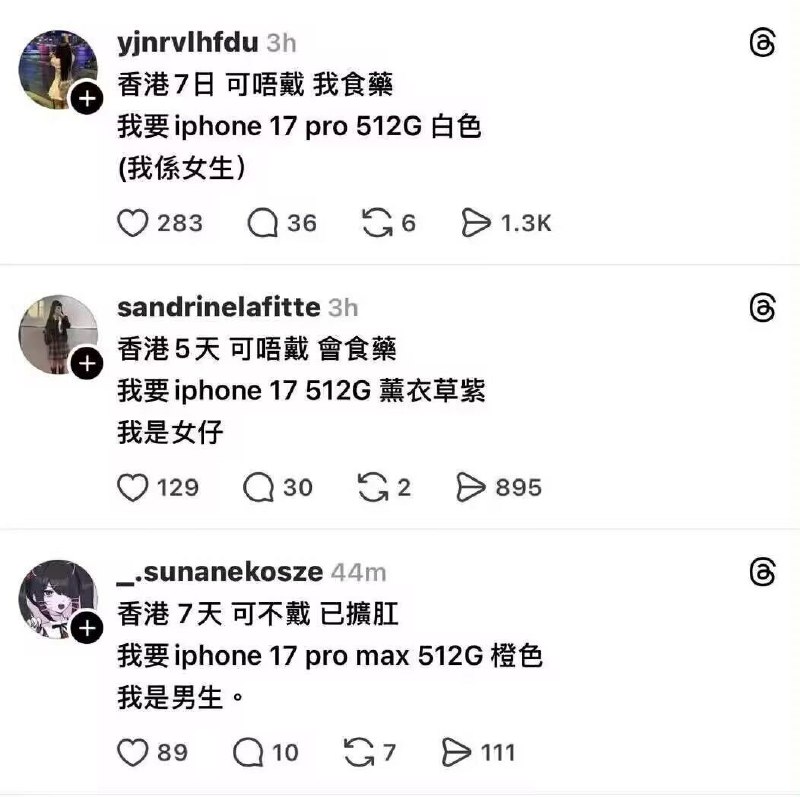Open comments on sandrinelafitte's post

tap(259, 487)
